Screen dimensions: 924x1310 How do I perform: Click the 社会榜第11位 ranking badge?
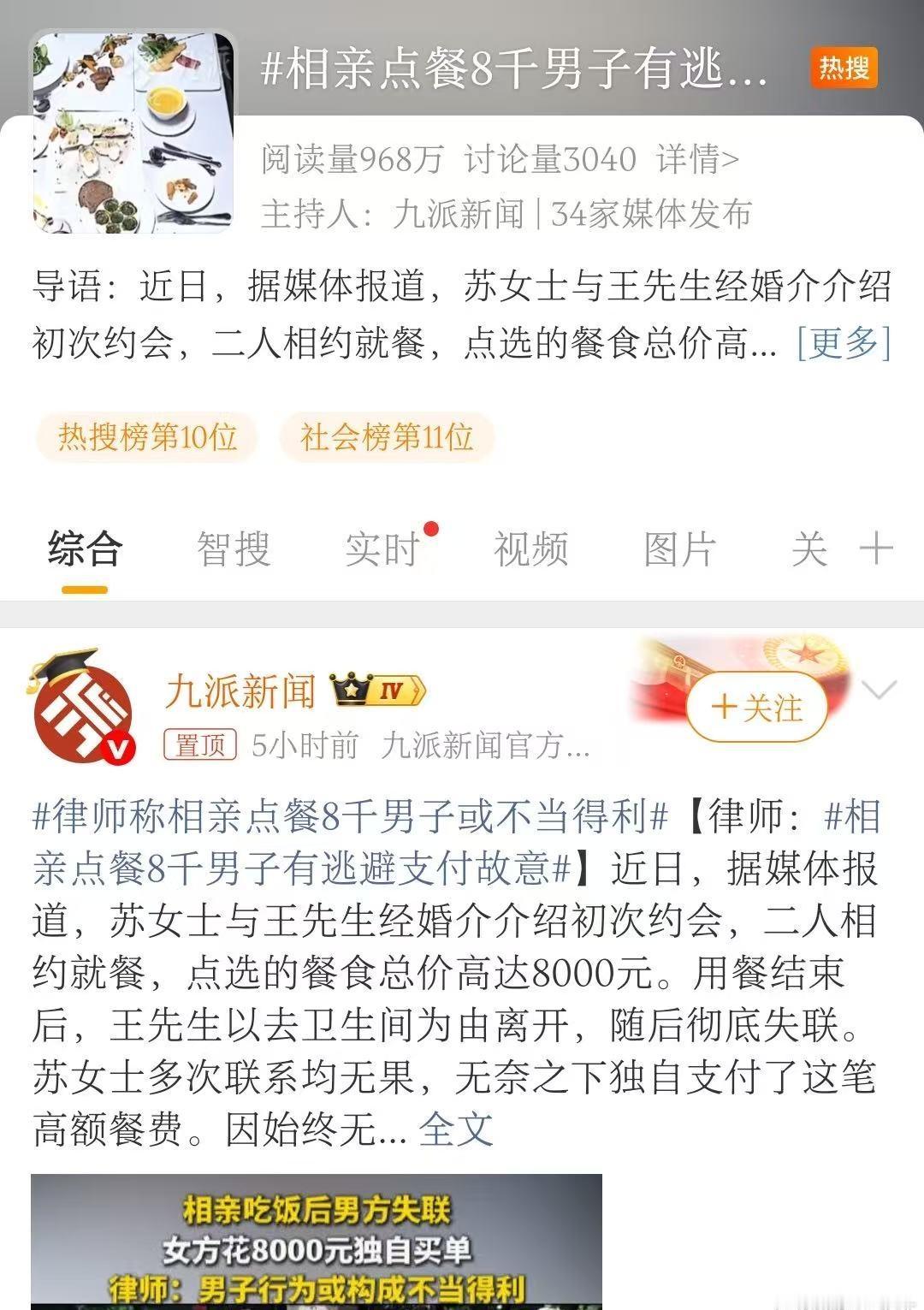point(387,436)
